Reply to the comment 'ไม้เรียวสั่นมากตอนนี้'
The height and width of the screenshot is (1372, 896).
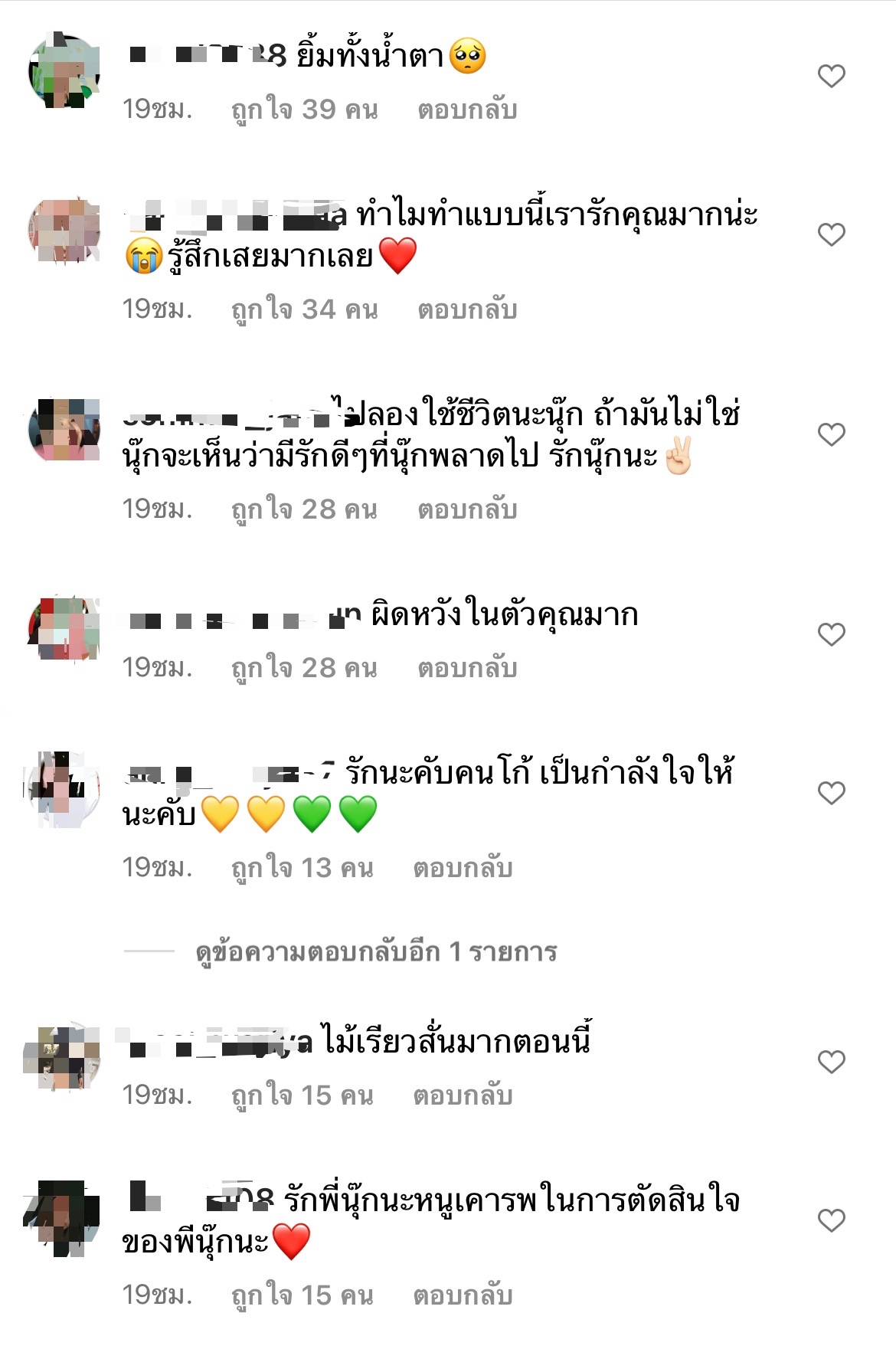pos(463,1095)
